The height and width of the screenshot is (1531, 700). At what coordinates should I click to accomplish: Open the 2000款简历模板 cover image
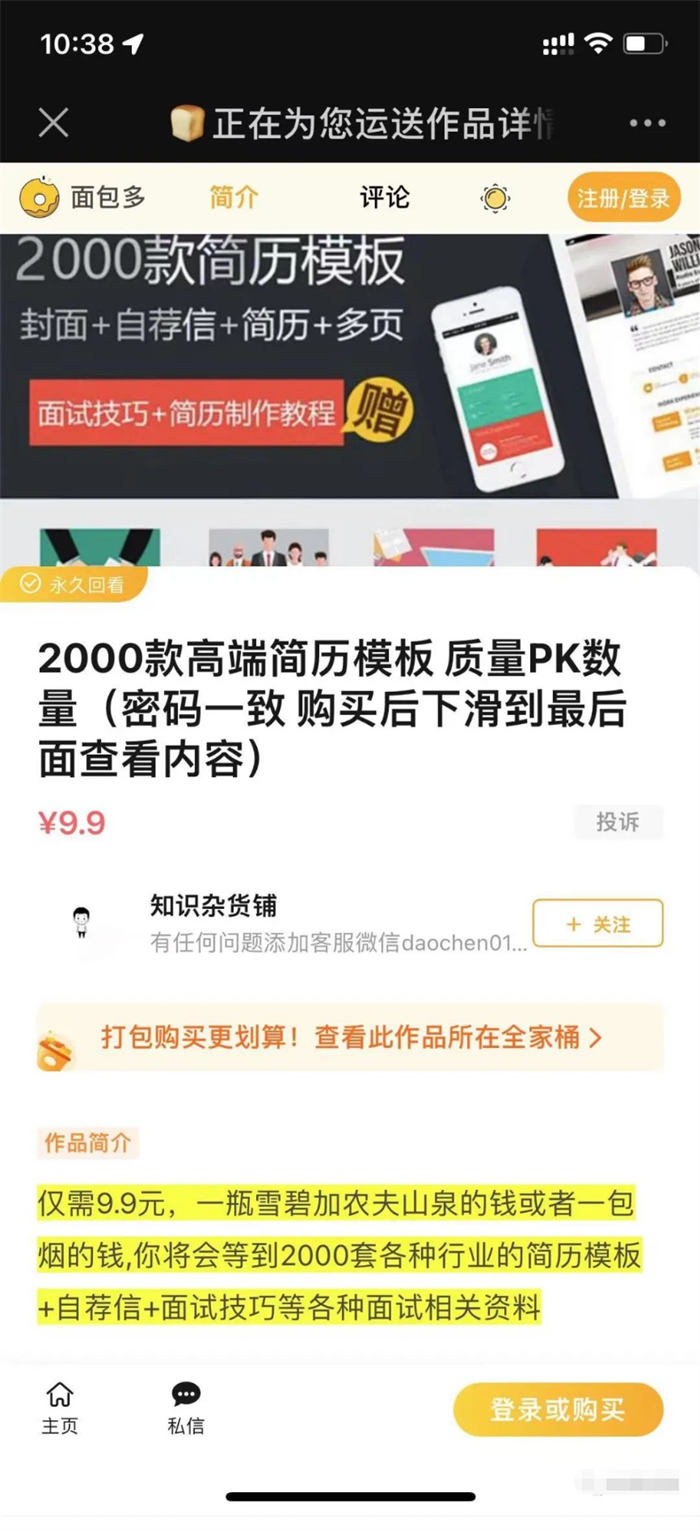pos(350,365)
